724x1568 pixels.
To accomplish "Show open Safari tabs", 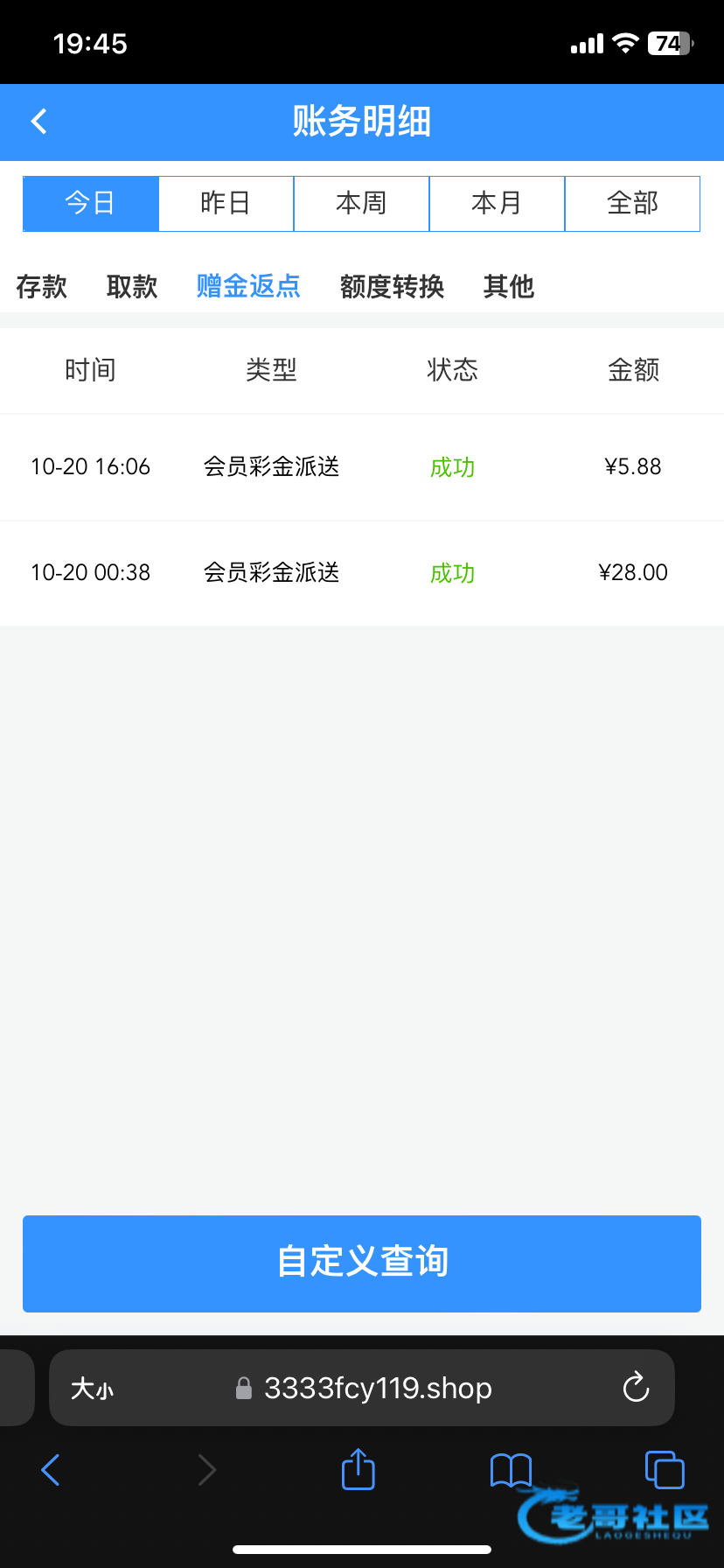I will click(x=665, y=1470).
